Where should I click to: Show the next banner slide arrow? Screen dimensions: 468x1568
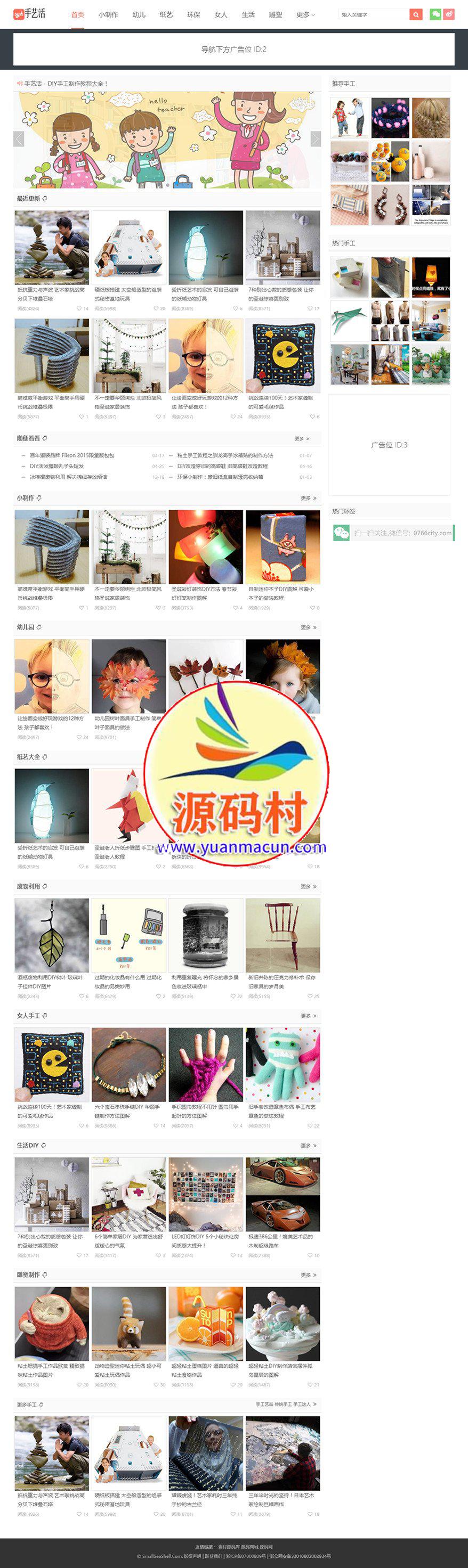(x=315, y=139)
